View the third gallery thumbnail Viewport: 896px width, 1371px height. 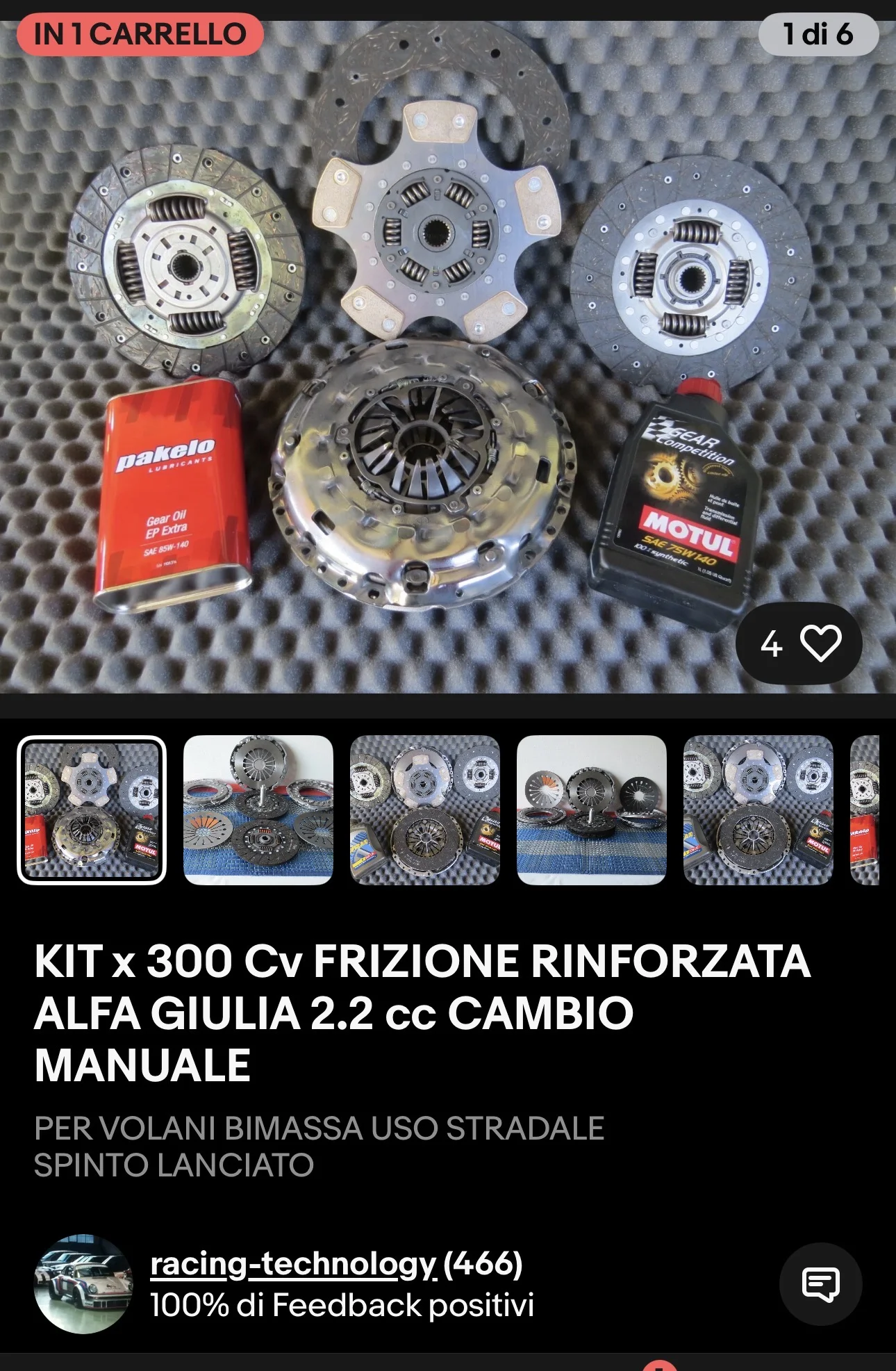(x=425, y=810)
